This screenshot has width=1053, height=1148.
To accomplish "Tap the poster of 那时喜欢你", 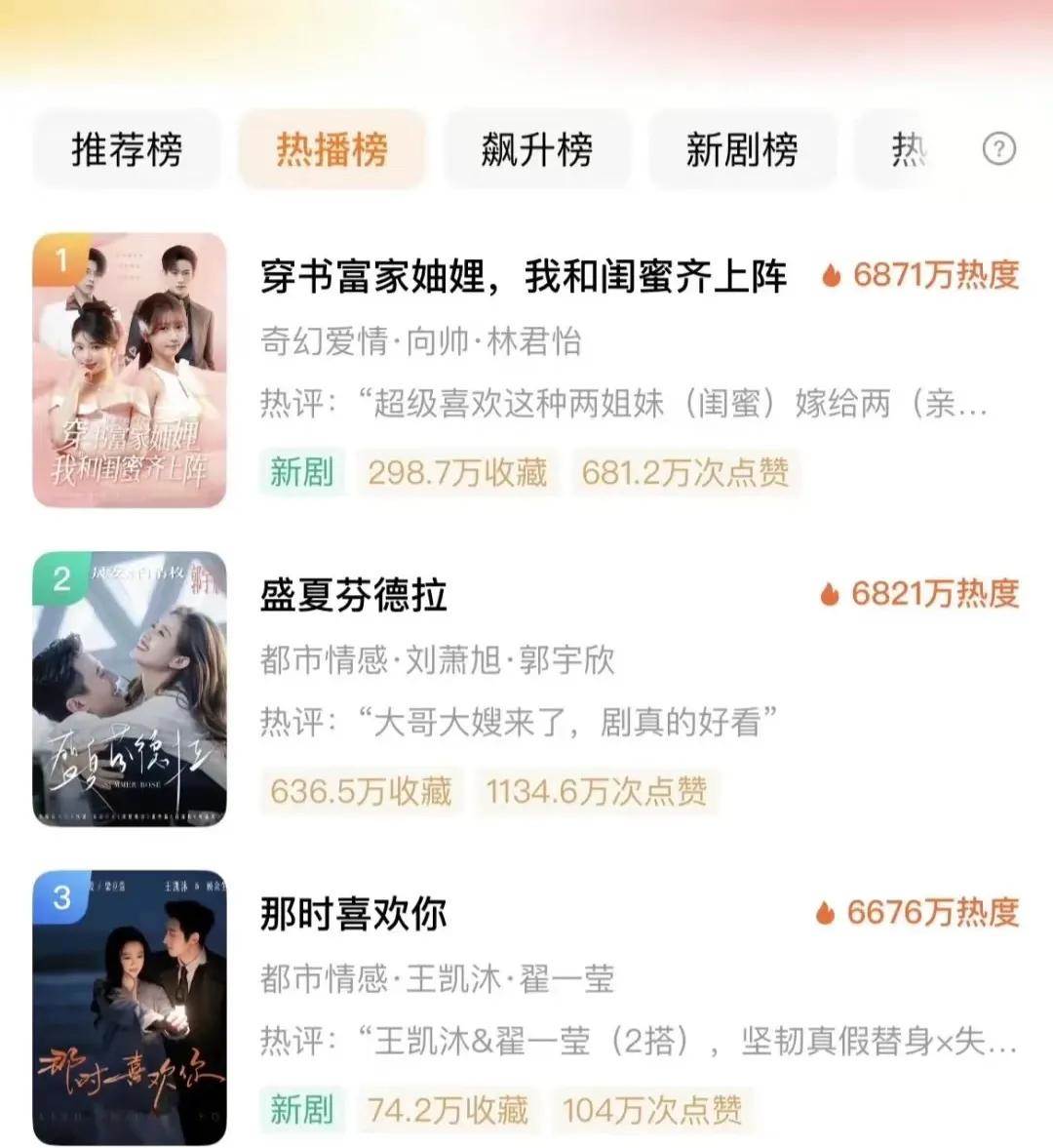I will coord(130,1008).
